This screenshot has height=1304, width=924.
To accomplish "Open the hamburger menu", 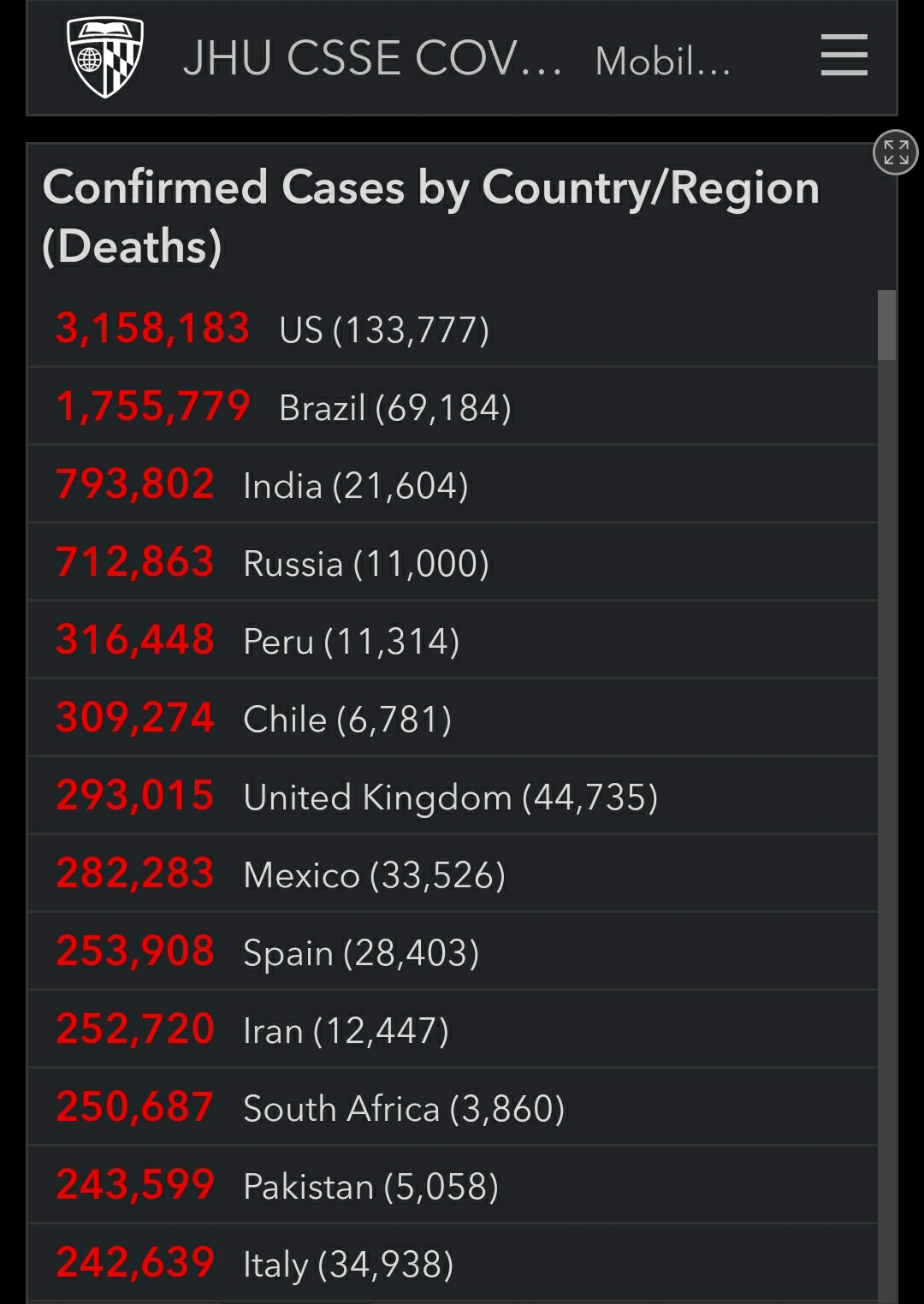I will click(x=844, y=56).
